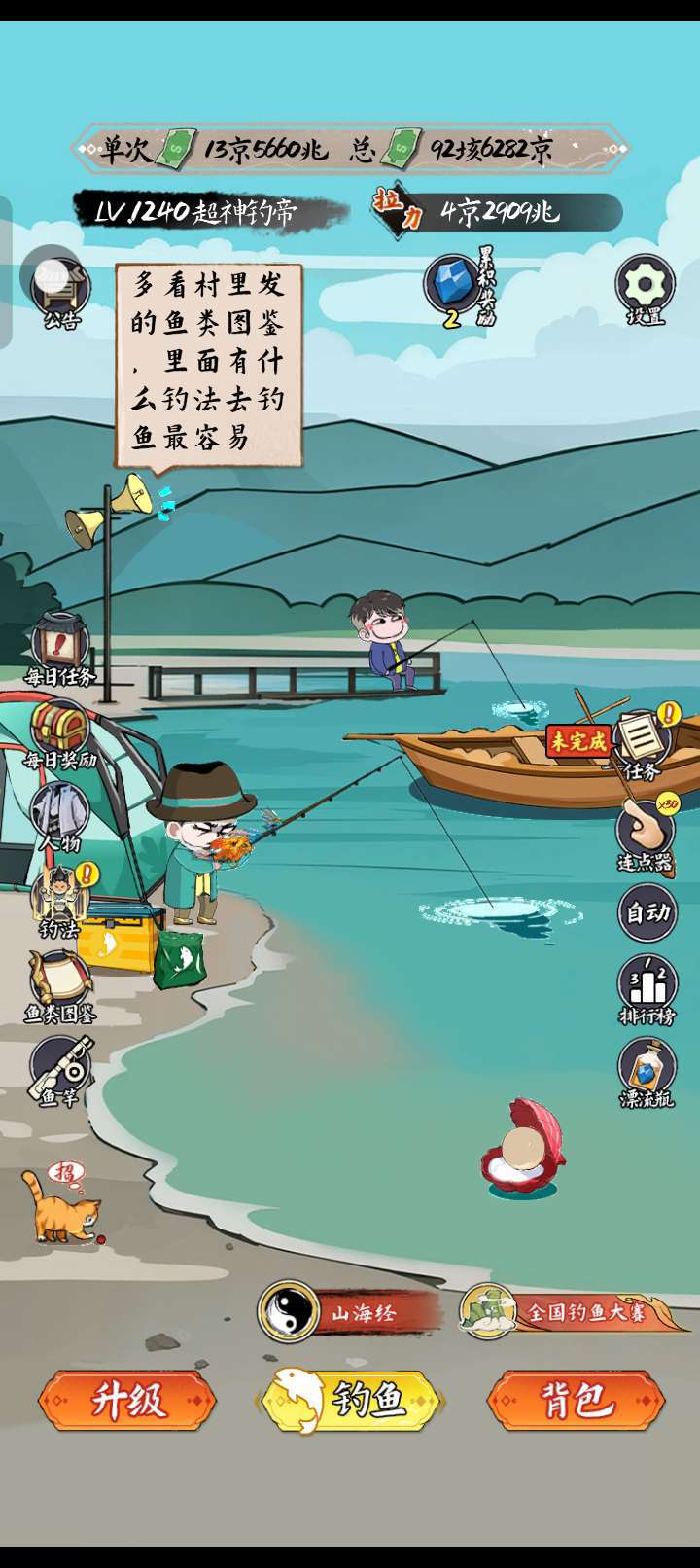Open the 公告 announcements icon
The height and width of the screenshot is (1568, 700).
[x=62, y=289]
